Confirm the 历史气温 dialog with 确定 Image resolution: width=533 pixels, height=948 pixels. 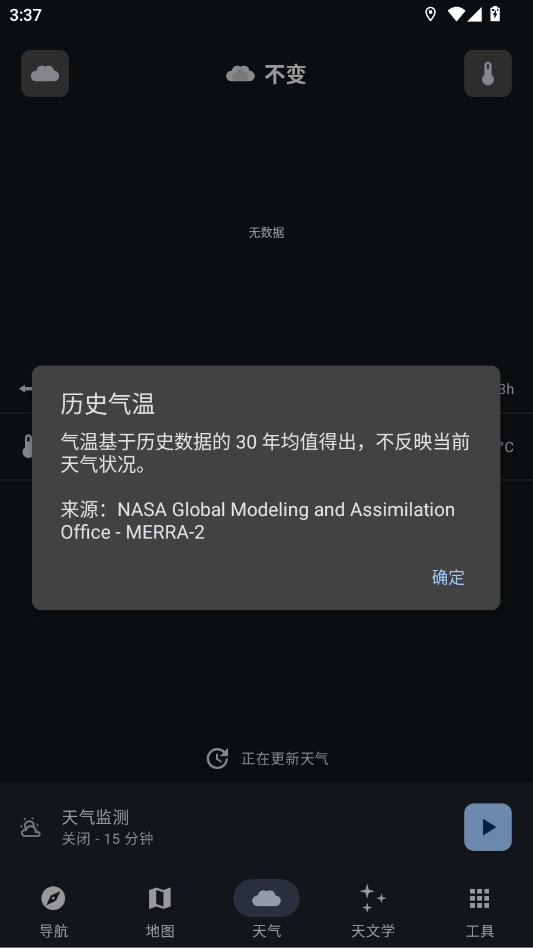click(x=448, y=577)
